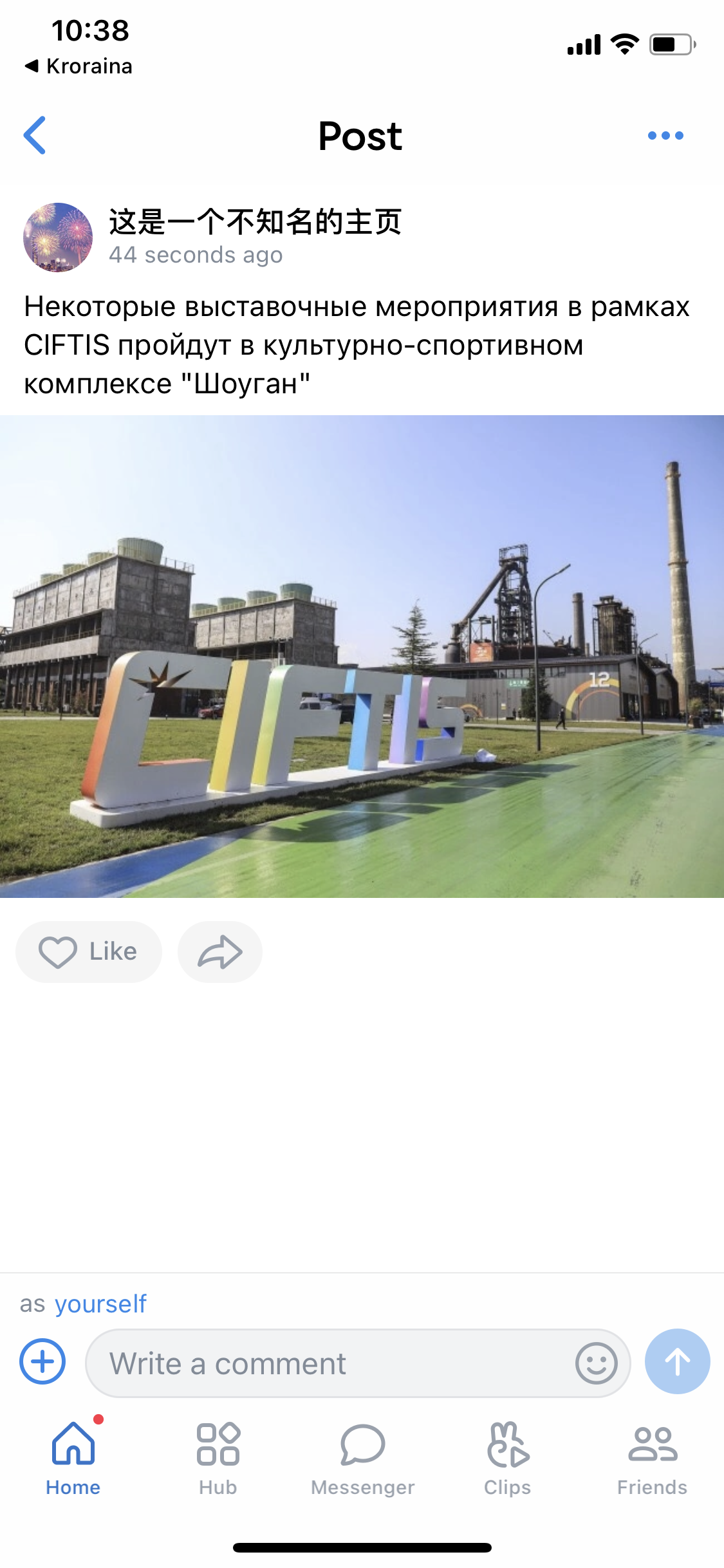Collapse the keyboard with the upward arrow button
724x1568 pixels.
tap(677, 1362)
